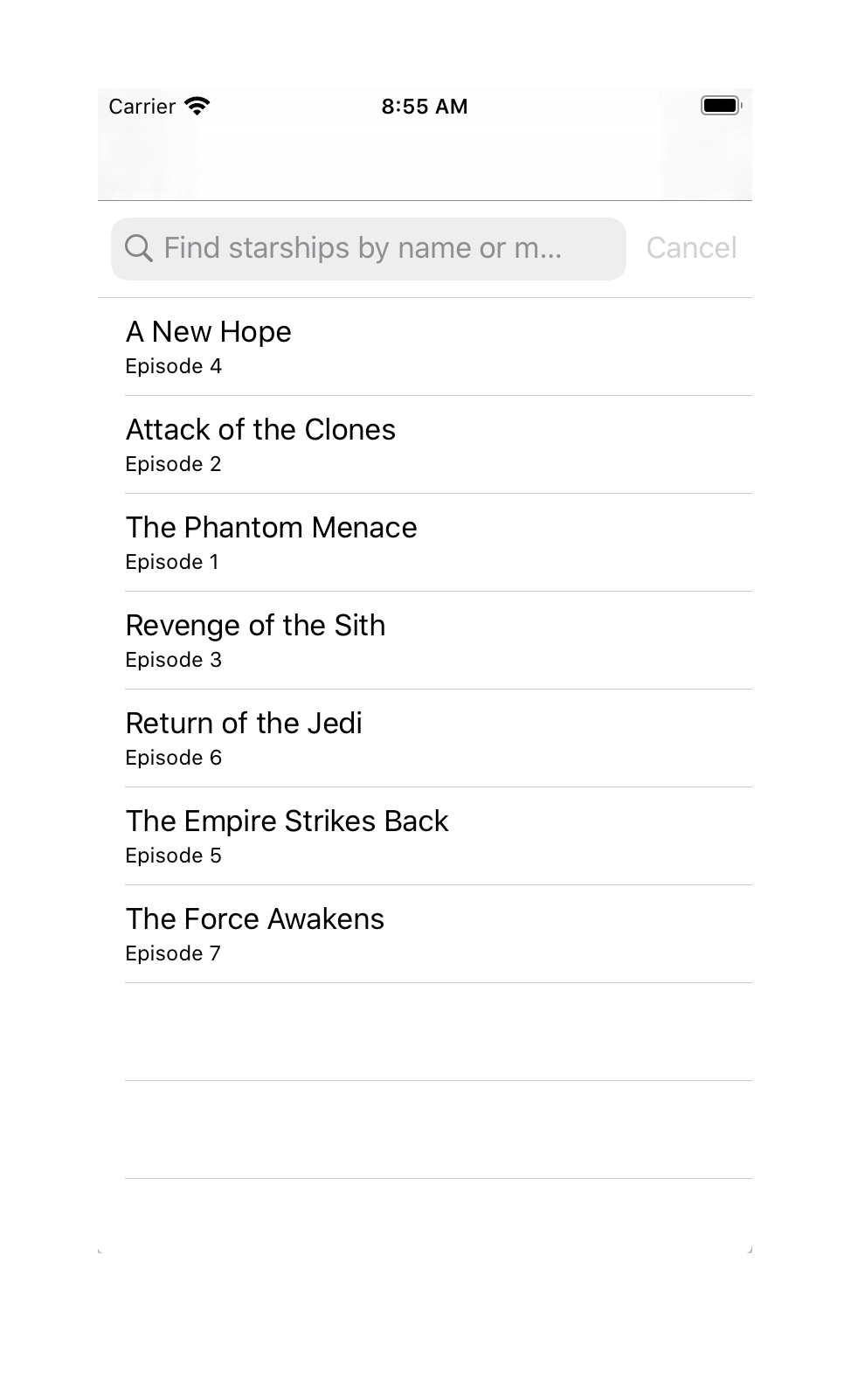Image resolution: width=851 pixels, height=1400 pixels.
Task: Open A New Hope
Action: coord(425,347)
